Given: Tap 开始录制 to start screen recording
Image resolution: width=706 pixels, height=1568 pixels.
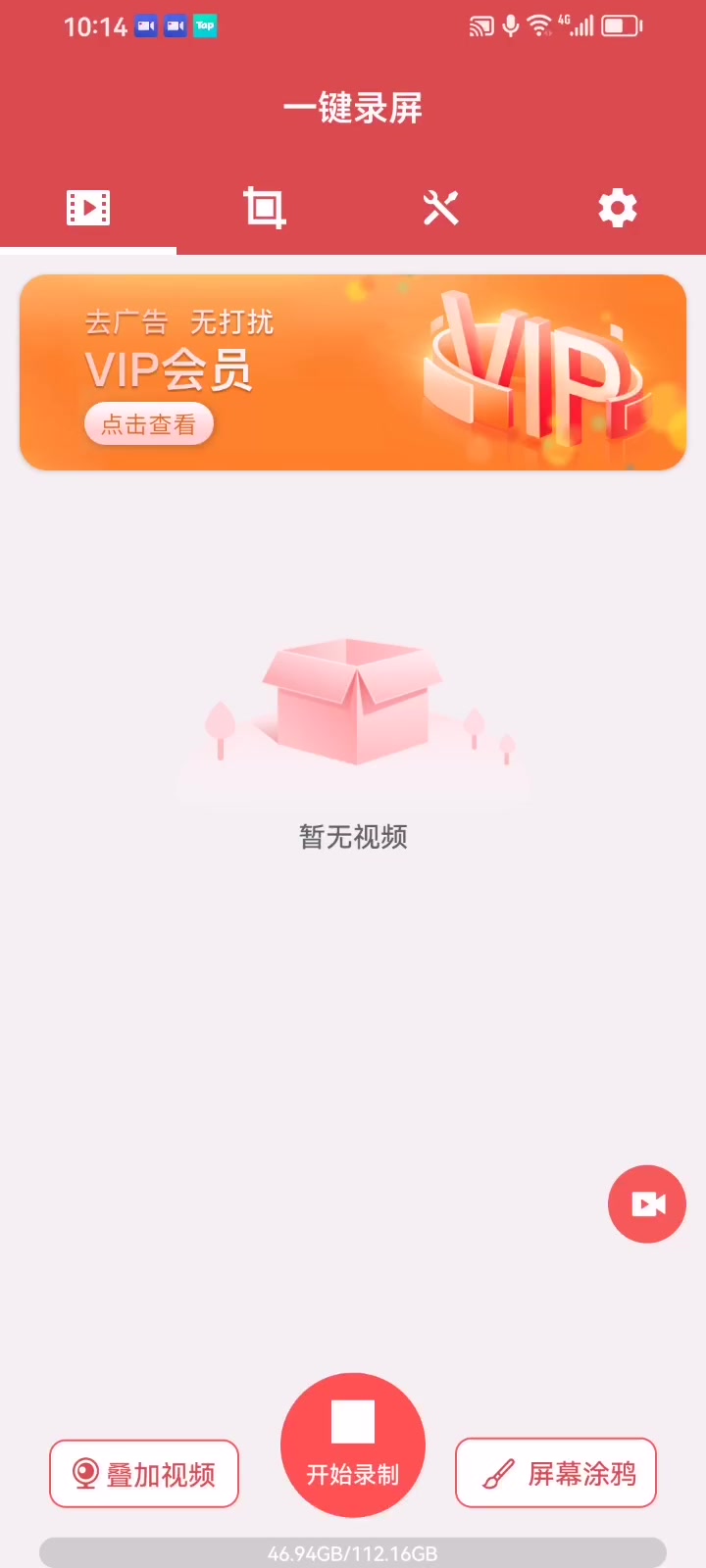Looking at the screenshot, I should point(353,1445).
